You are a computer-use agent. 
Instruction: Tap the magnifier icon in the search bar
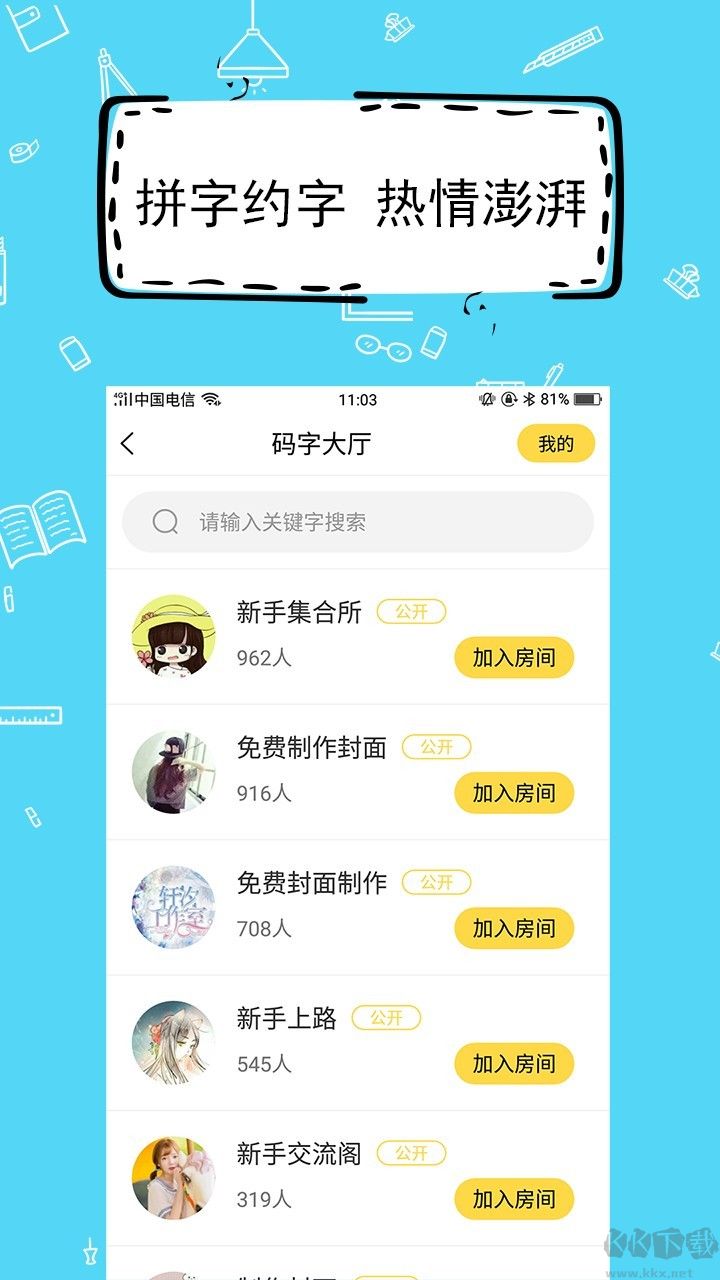(x=163, y=522)
